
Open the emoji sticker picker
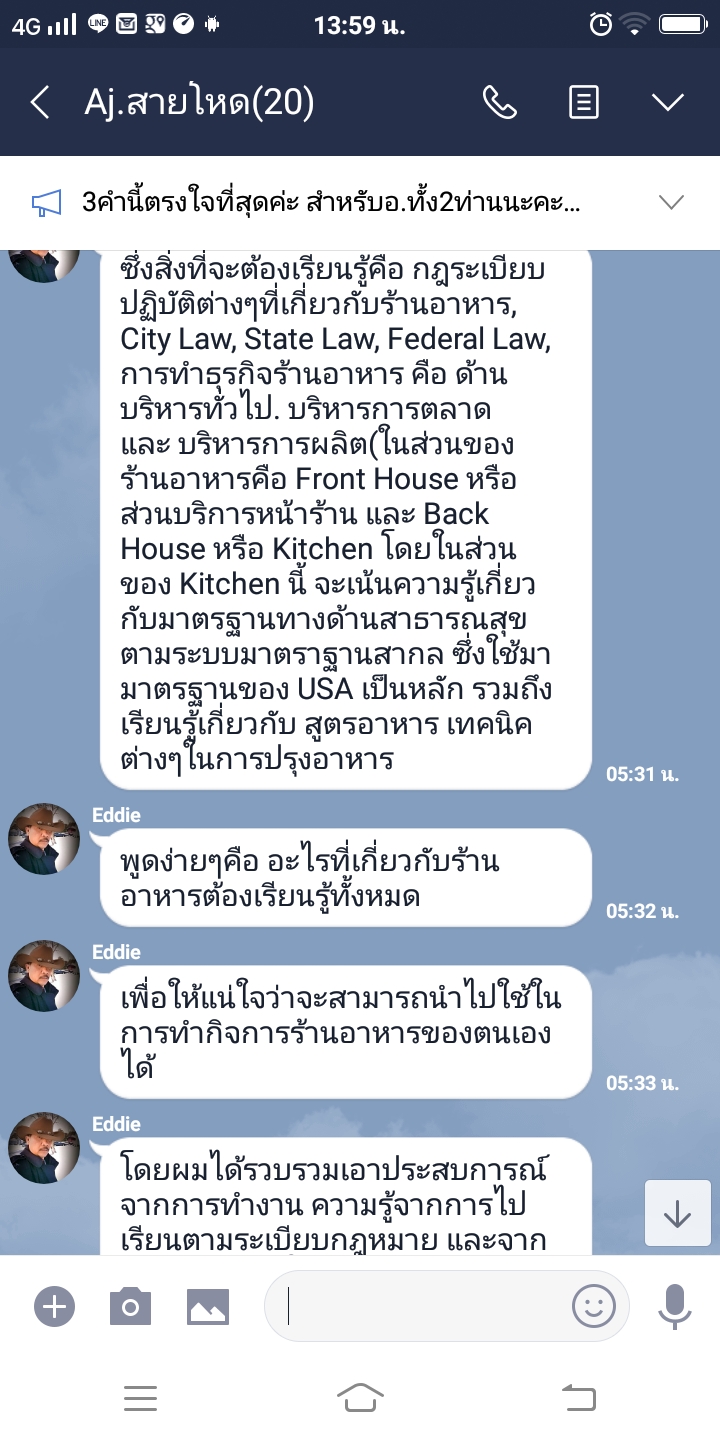(593, 1306)
